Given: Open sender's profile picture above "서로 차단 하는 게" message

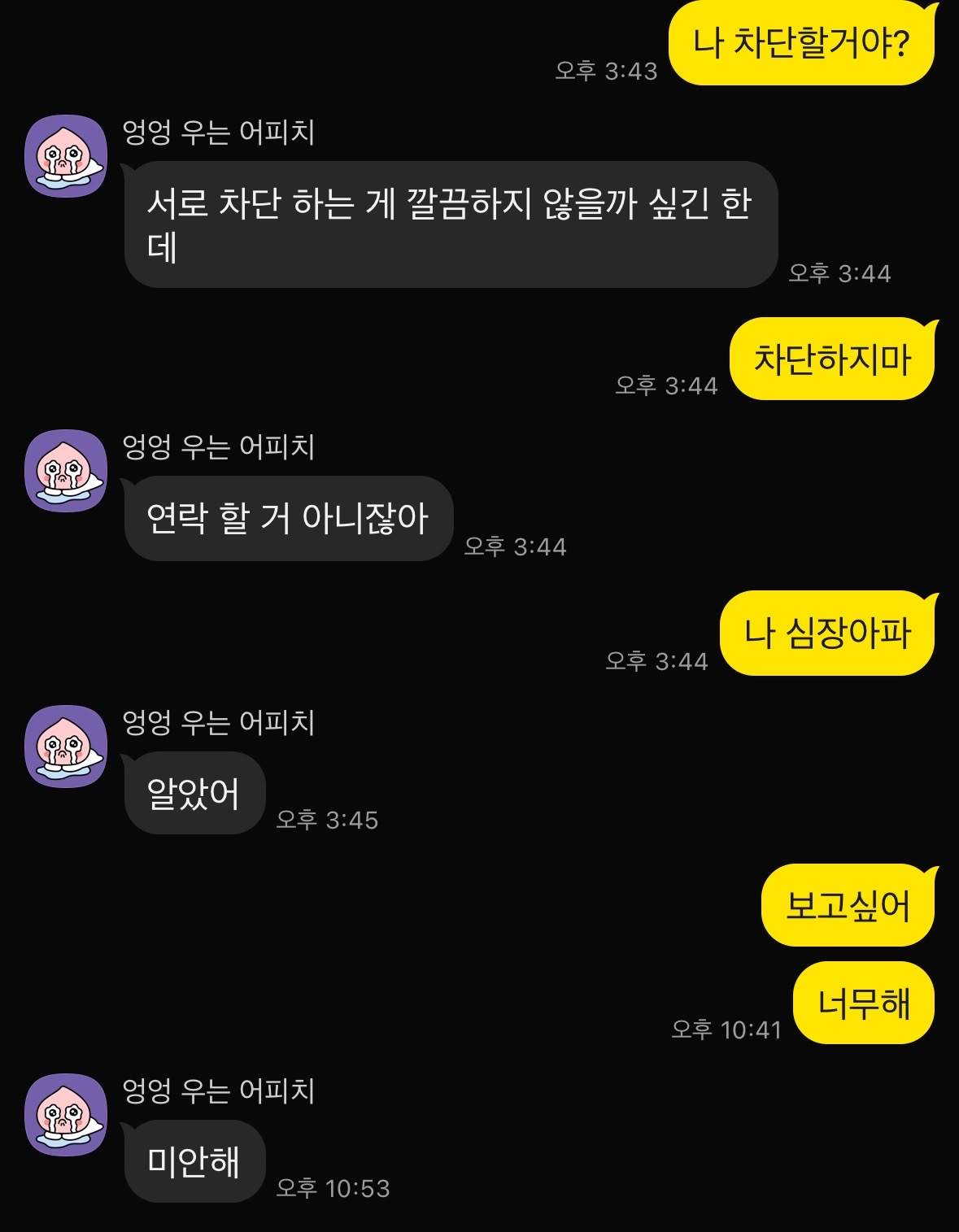Looking at the screenshot, I should tap(66, 157).
